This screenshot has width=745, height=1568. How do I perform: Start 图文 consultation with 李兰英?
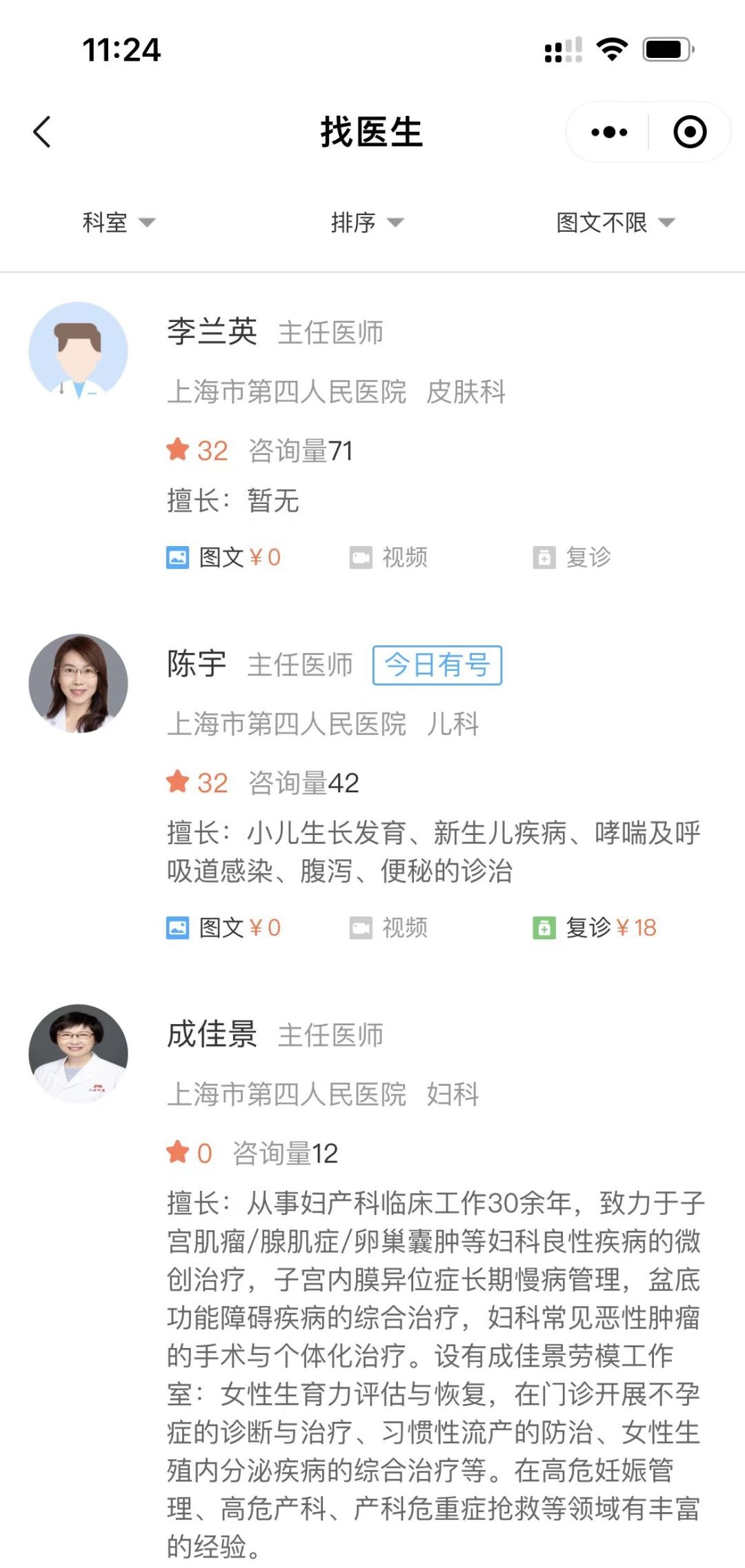point(224,557)
